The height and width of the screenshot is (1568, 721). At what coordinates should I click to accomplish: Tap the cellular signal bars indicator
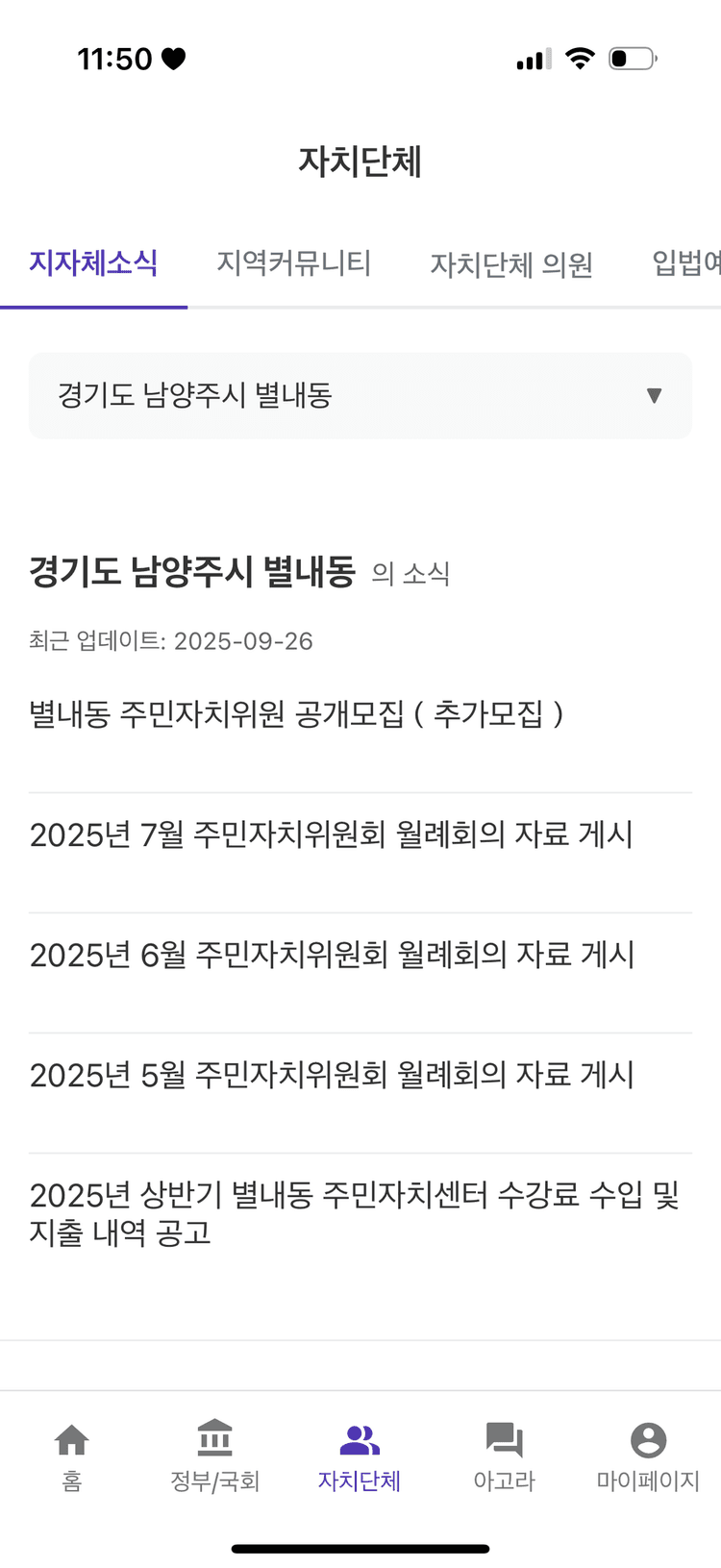click(531, 58)
